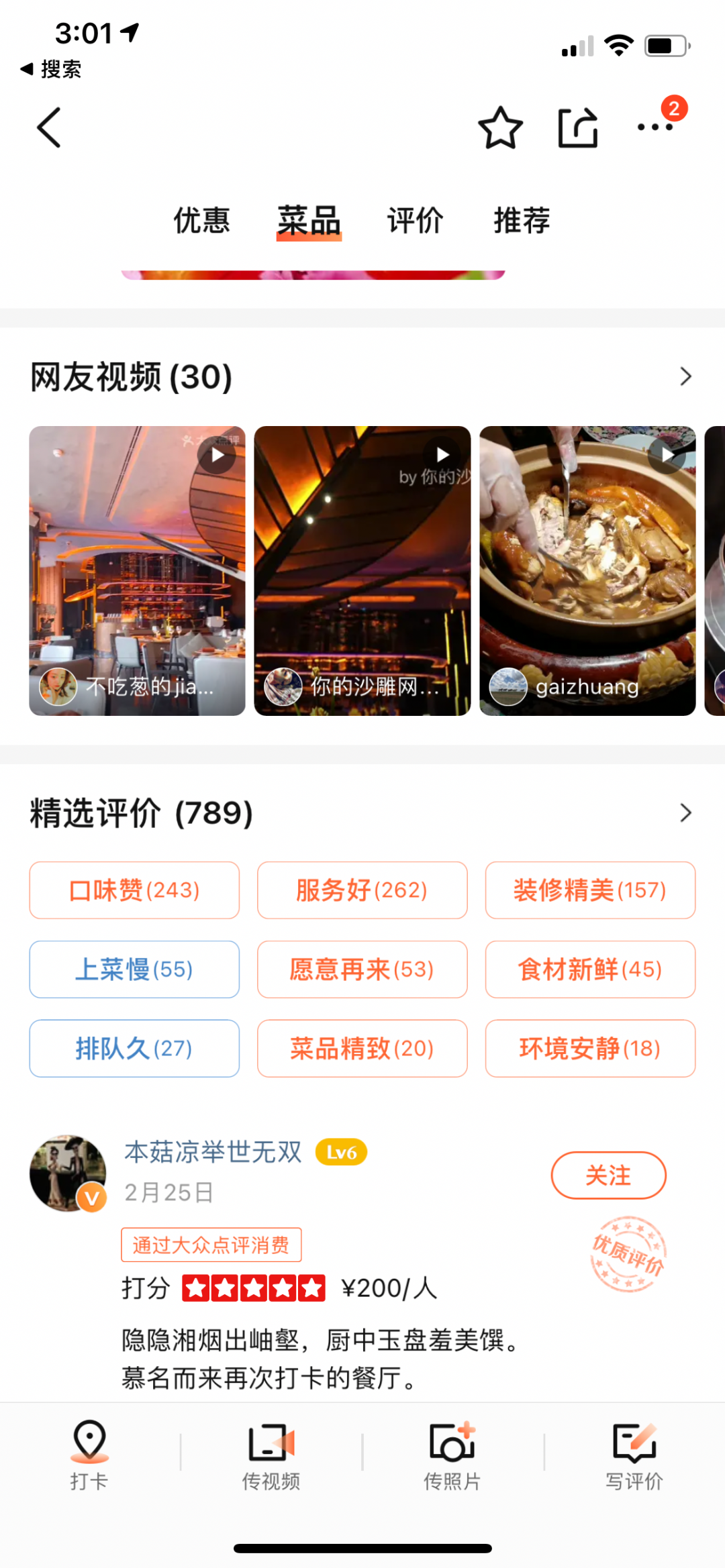Check in with the 打卡 button

tap(89, 1453)
